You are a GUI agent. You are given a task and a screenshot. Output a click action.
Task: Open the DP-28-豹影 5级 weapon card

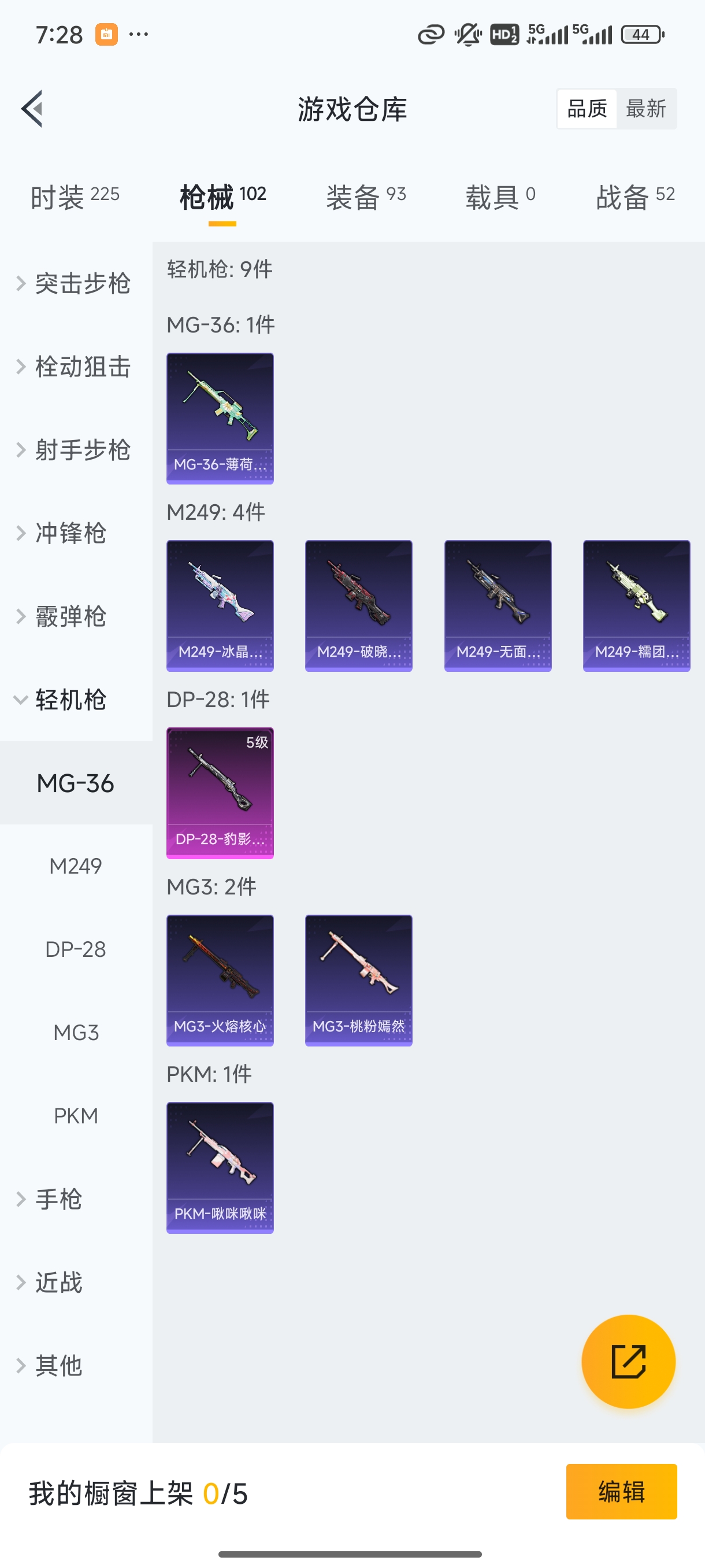(x=220, y=793)
